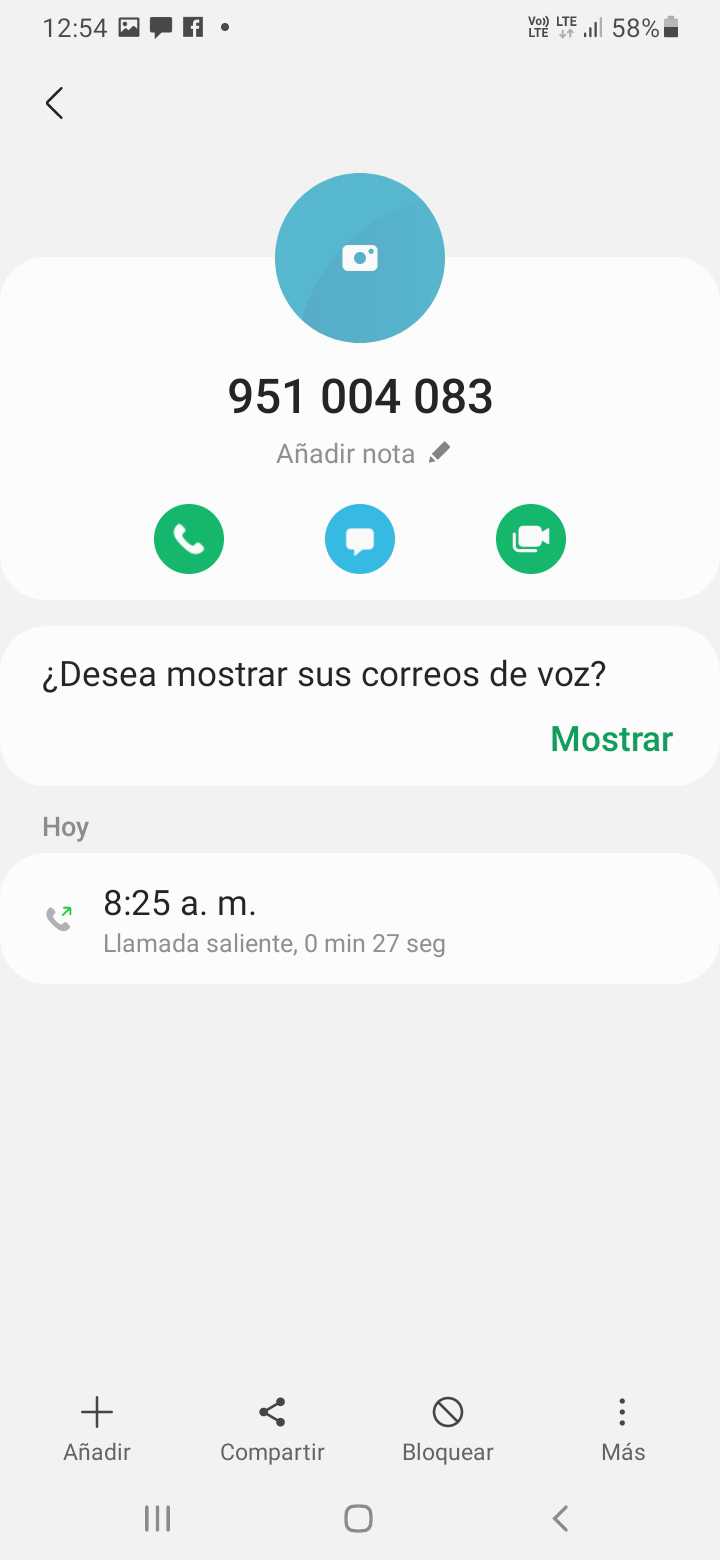Tap the camera avatar to add photo

[x=360, y=258]
